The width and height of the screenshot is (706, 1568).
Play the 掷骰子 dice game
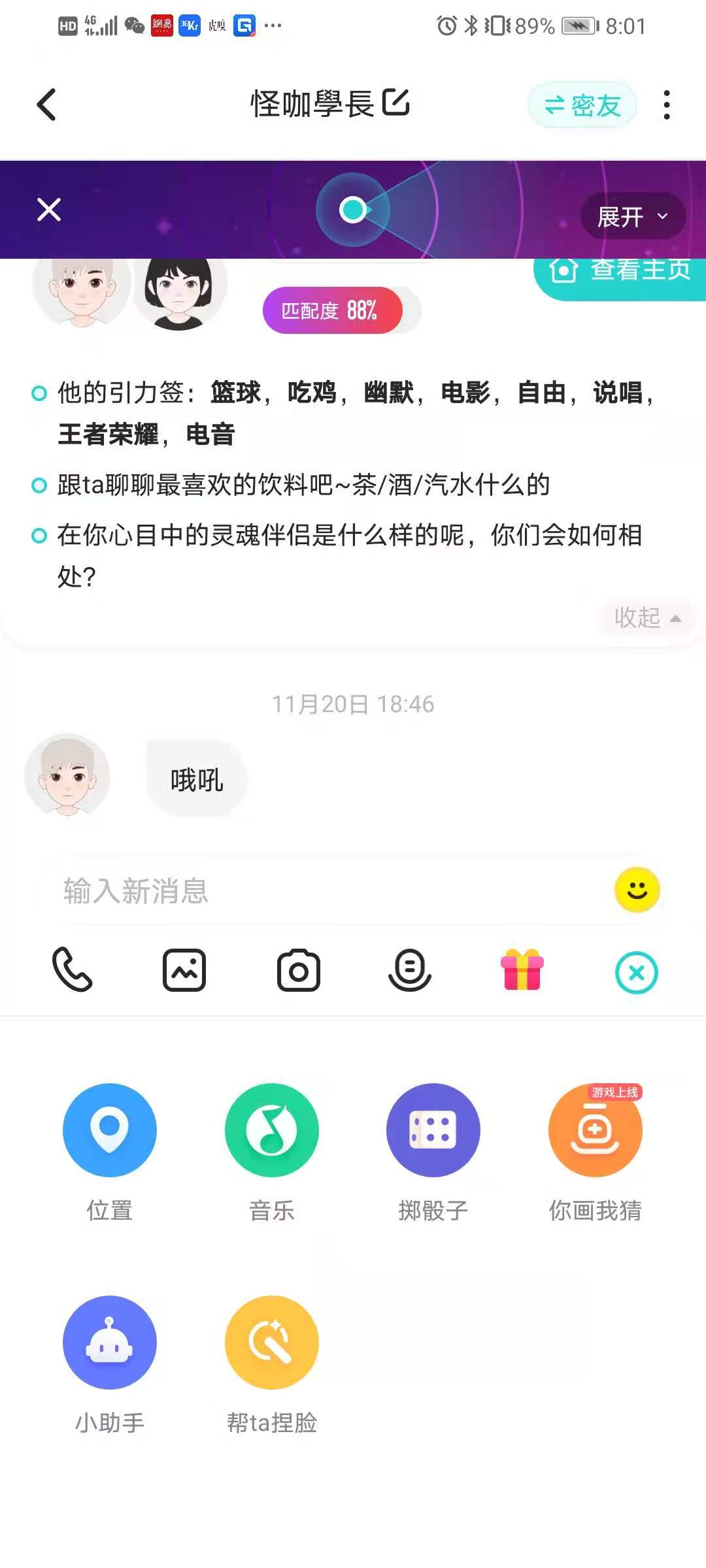click(x=433, y=1130)
